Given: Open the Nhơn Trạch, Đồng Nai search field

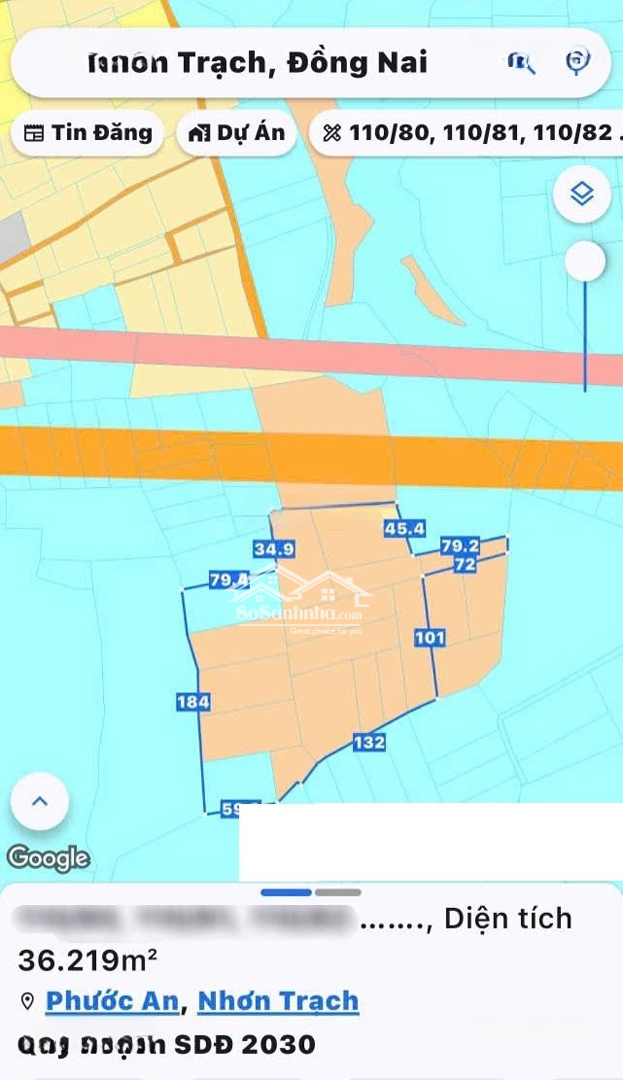Looking at the screenshot, I should pyautogui.click(x=258, y=63).
